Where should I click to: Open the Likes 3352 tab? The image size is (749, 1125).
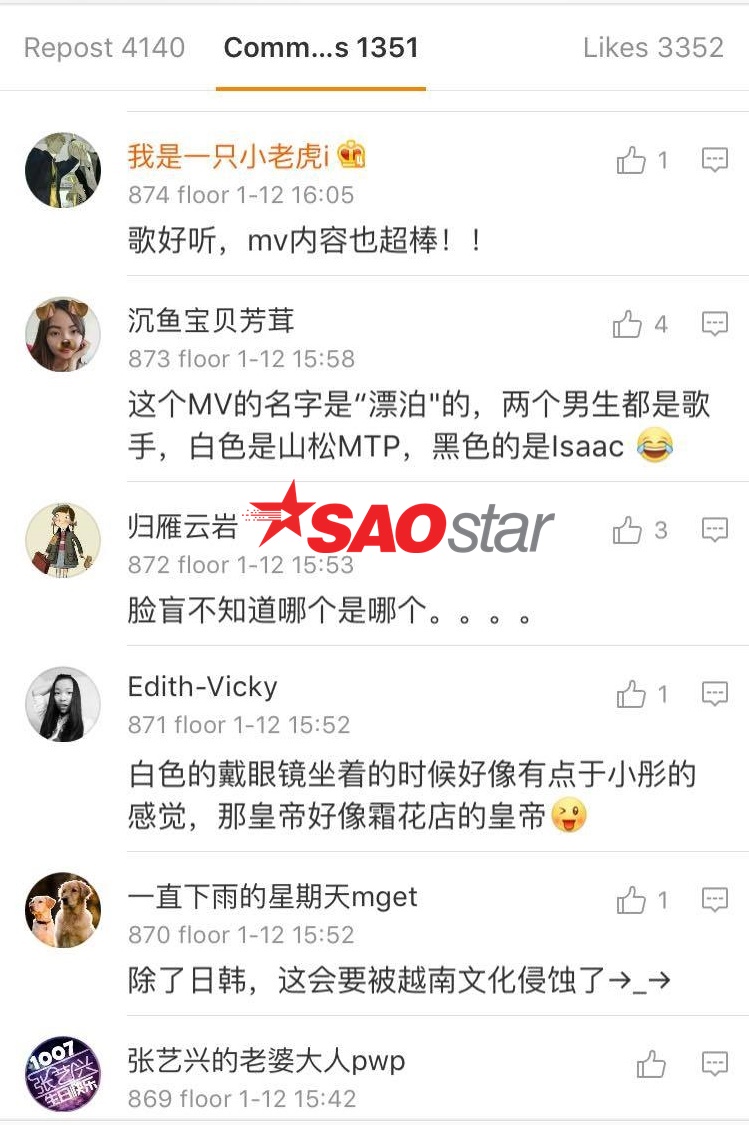coord(653,48)
